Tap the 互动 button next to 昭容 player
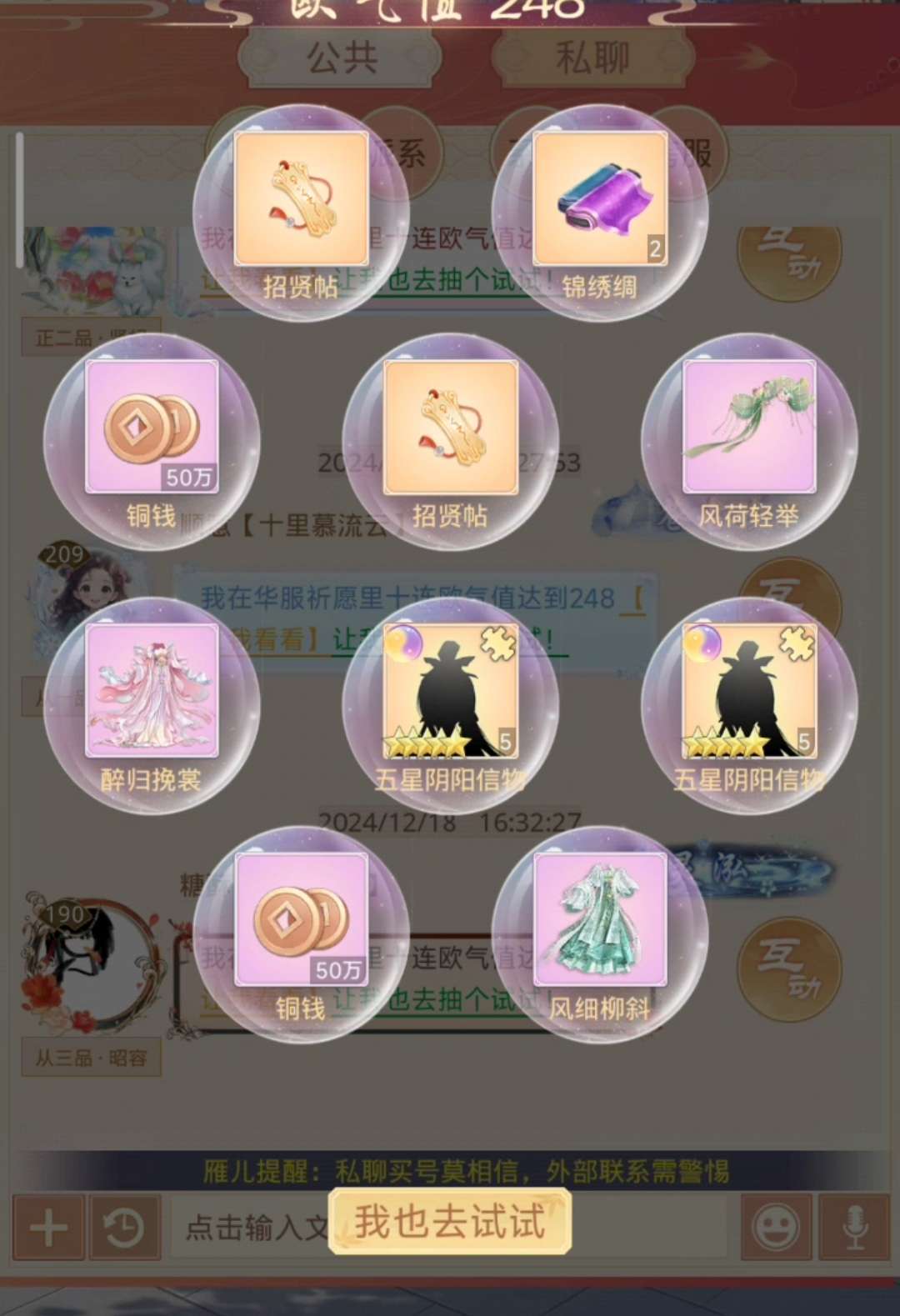This screenshot has width=900, height=1316. click(789, 967)
